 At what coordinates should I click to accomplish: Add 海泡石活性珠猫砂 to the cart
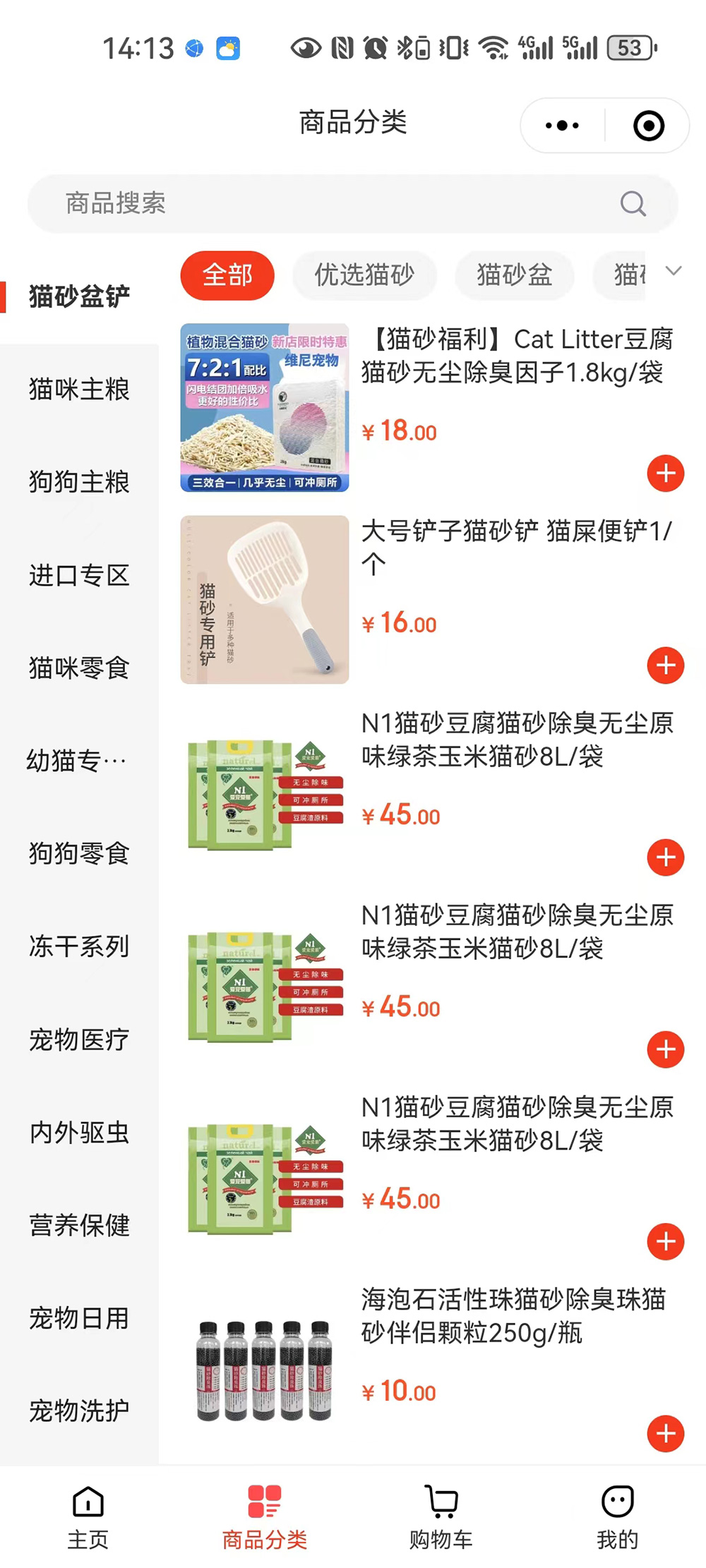pyautogui.click(x=665, y=1433)
